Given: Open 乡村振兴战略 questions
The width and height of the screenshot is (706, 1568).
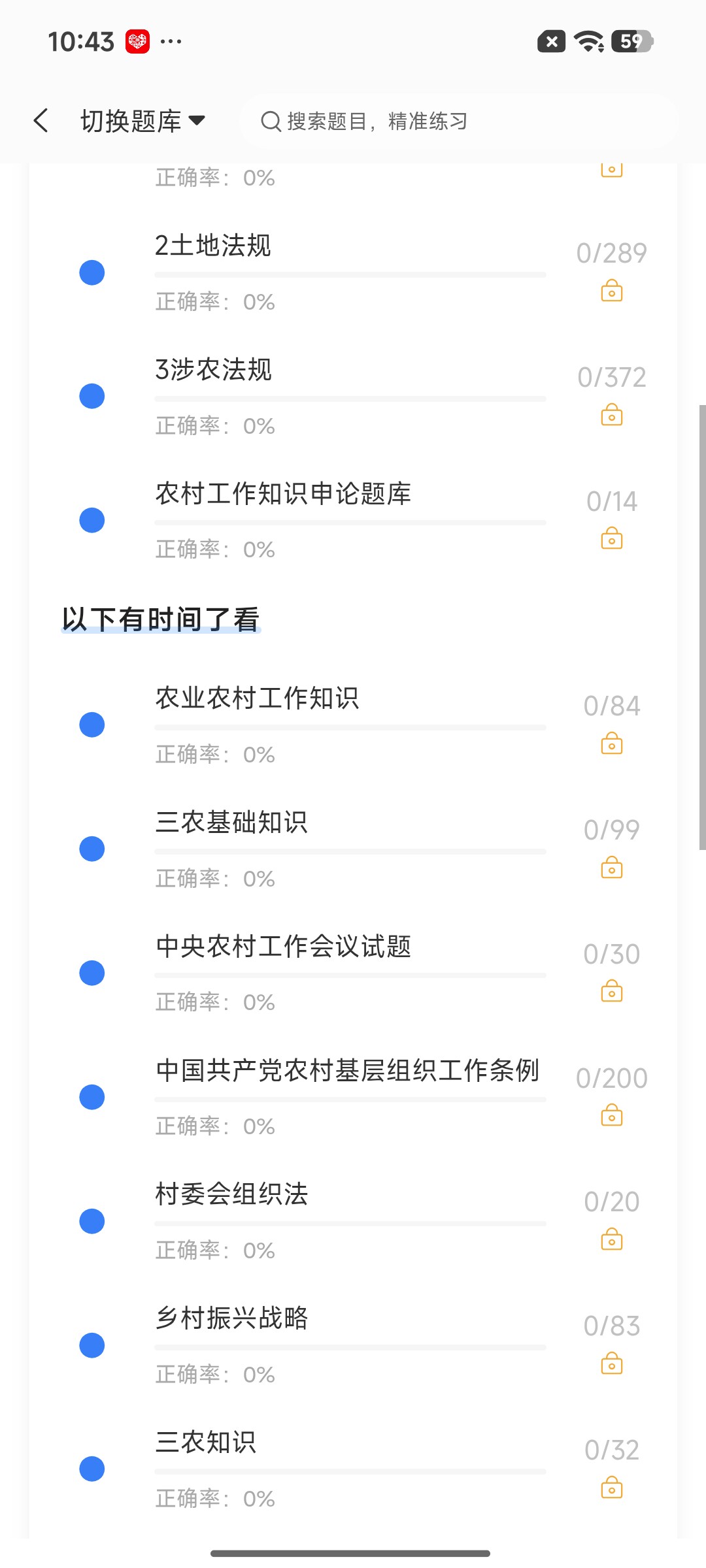Looking at the screenshot, I should point(353,1345).
